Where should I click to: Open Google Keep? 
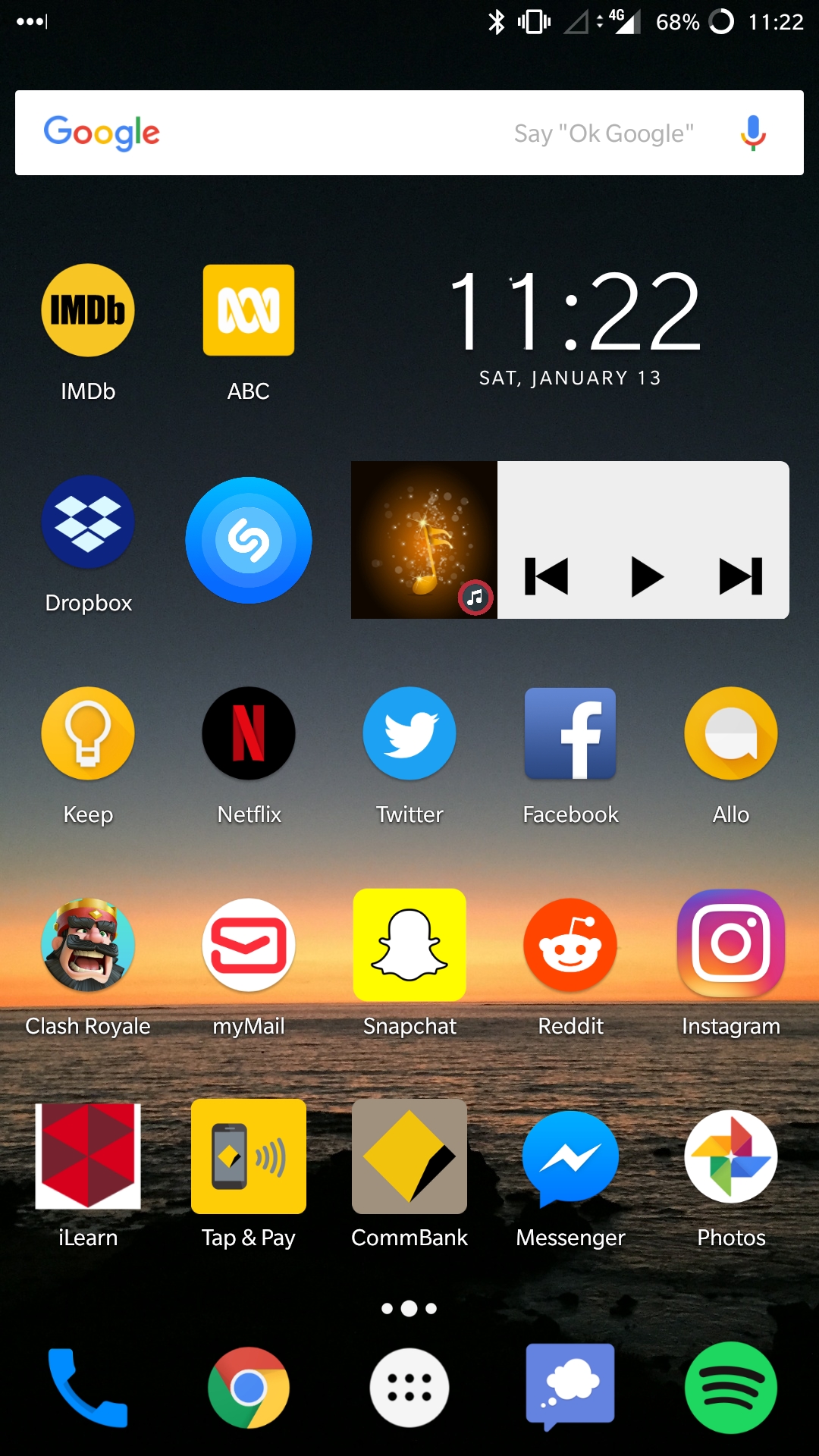pyautogui.click(x=88, y=733)
